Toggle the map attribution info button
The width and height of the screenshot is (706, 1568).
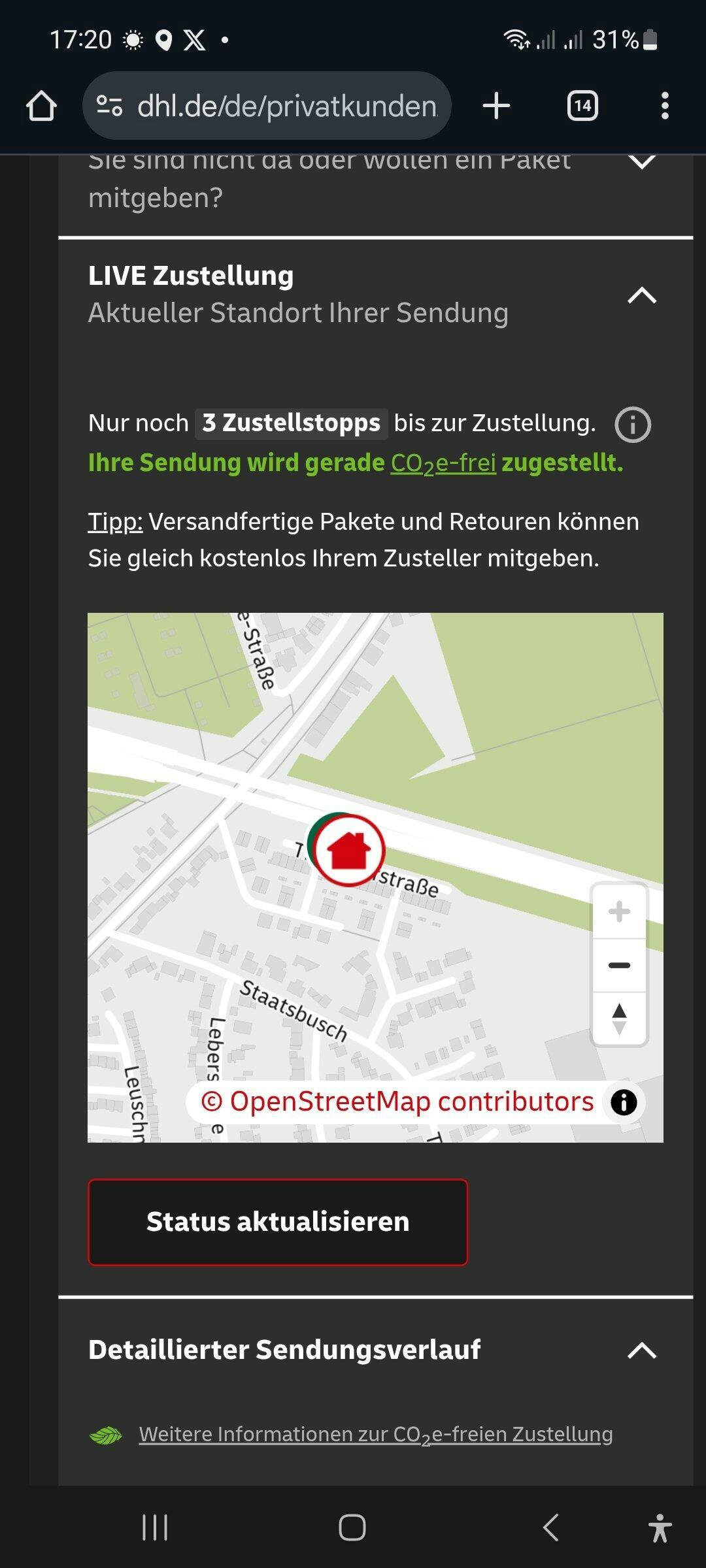(624, 1102)
